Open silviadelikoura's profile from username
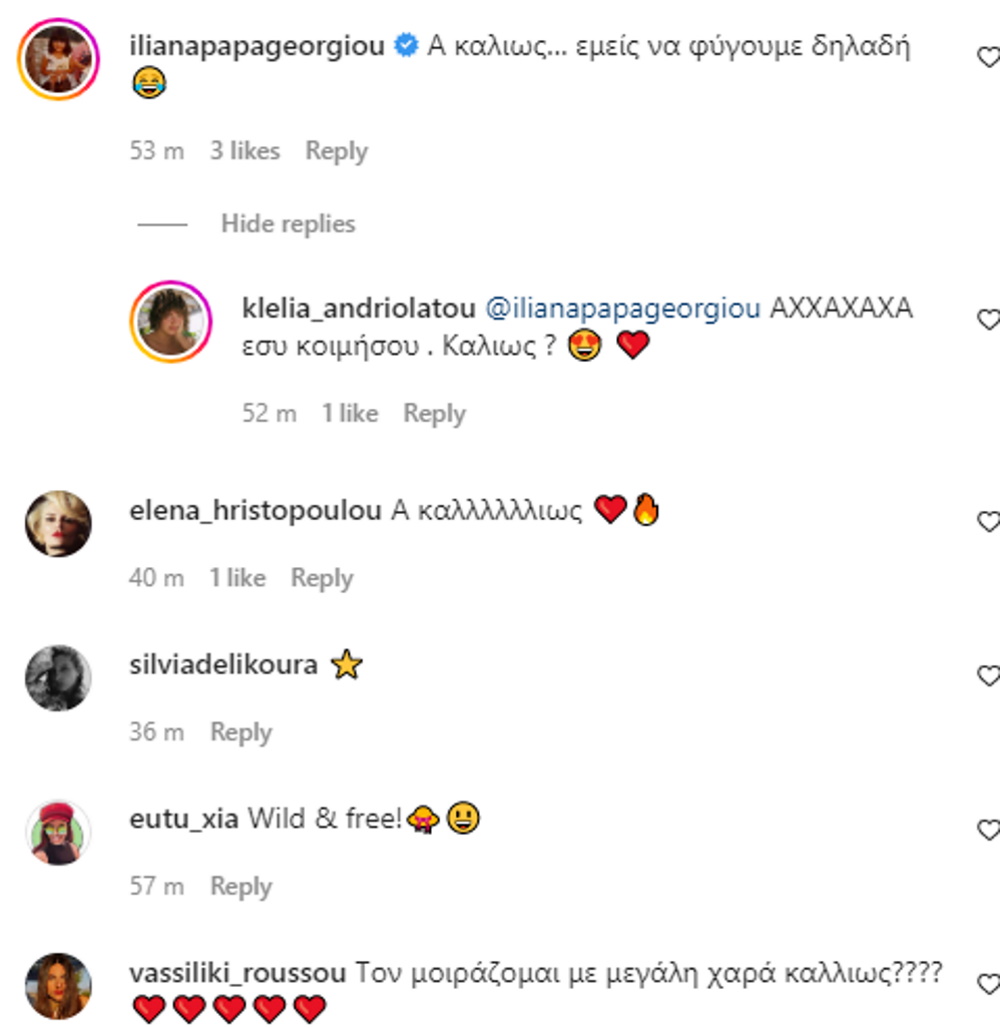 (x=223, y=665)
